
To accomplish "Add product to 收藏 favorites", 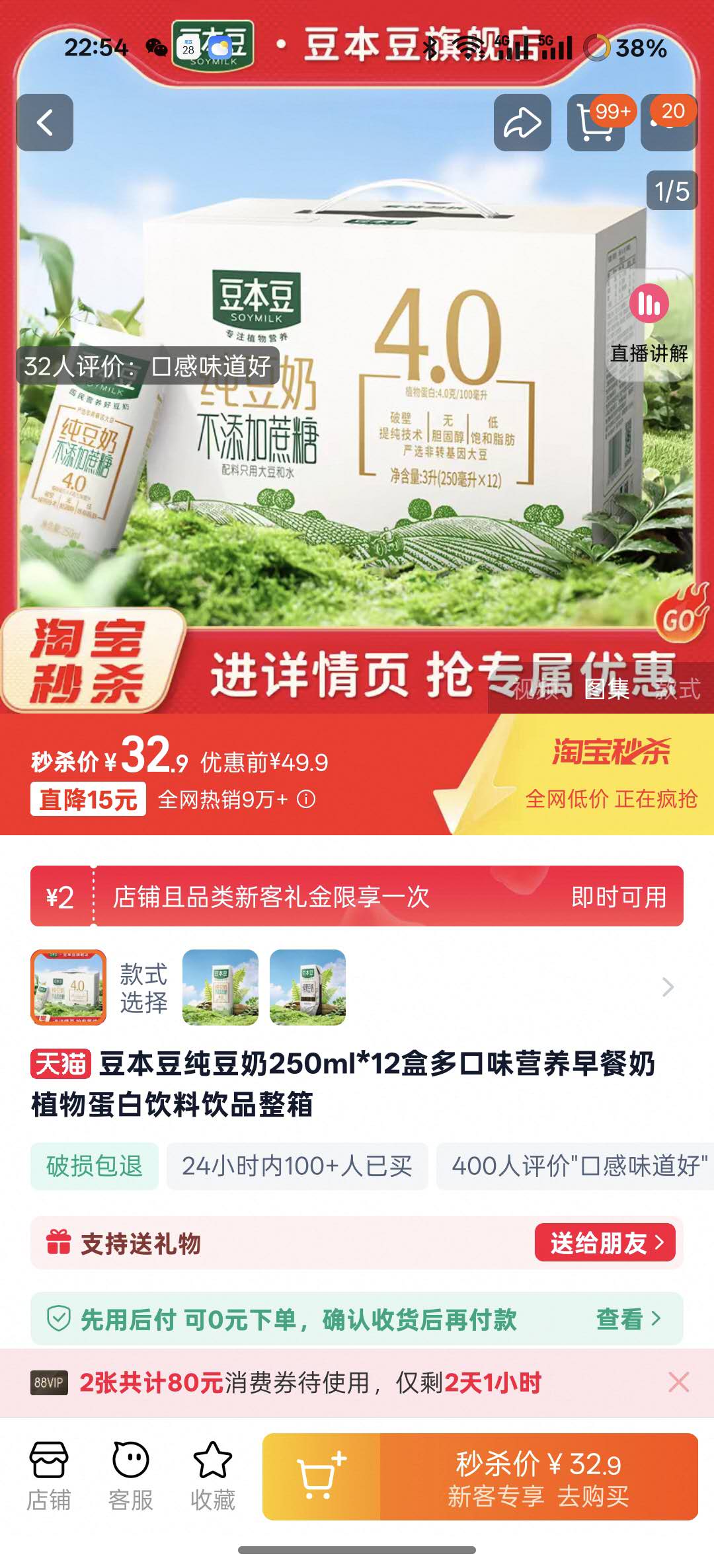I will (x=213, y=1477).
